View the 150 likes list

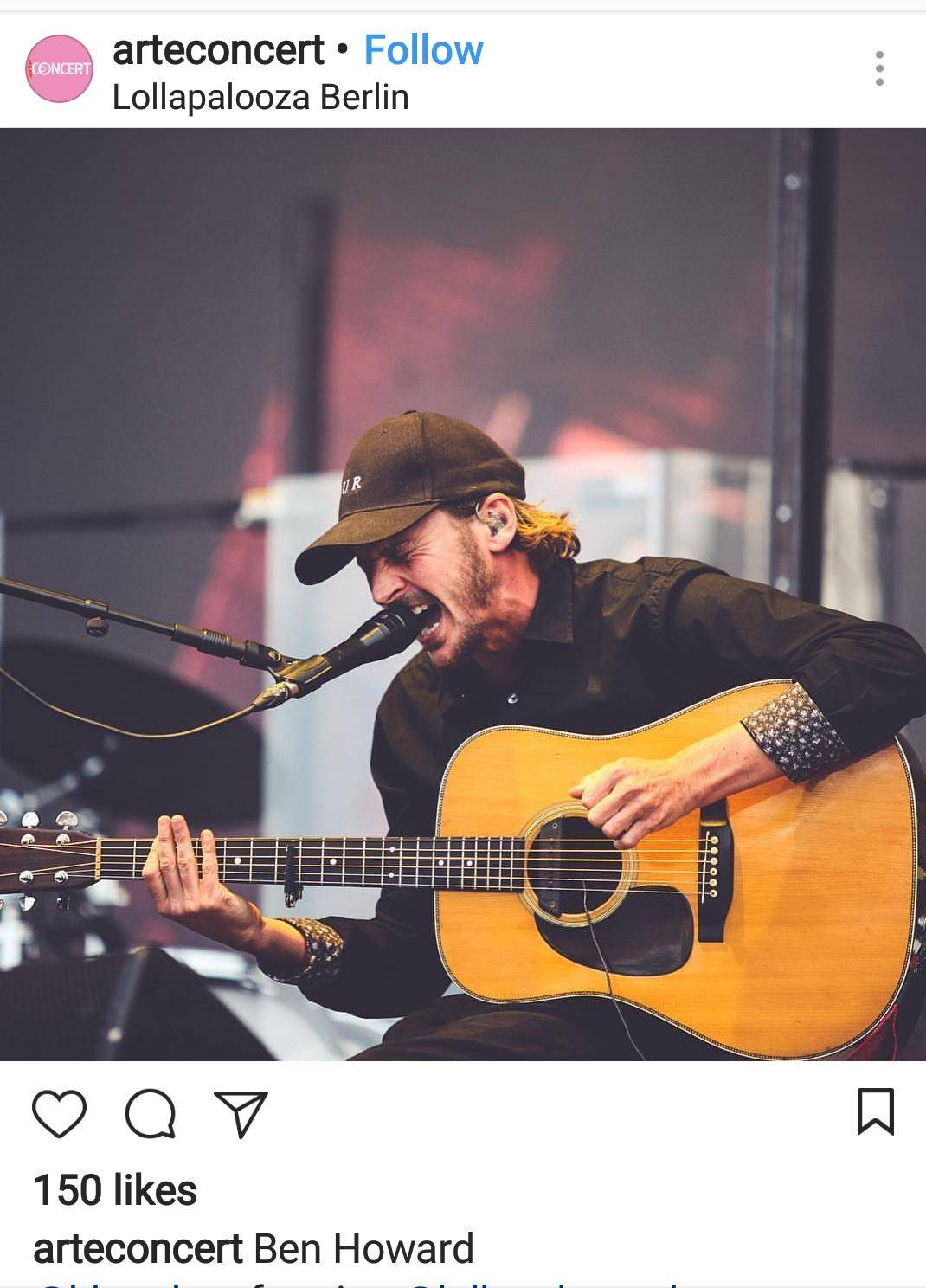[115, 1190]
